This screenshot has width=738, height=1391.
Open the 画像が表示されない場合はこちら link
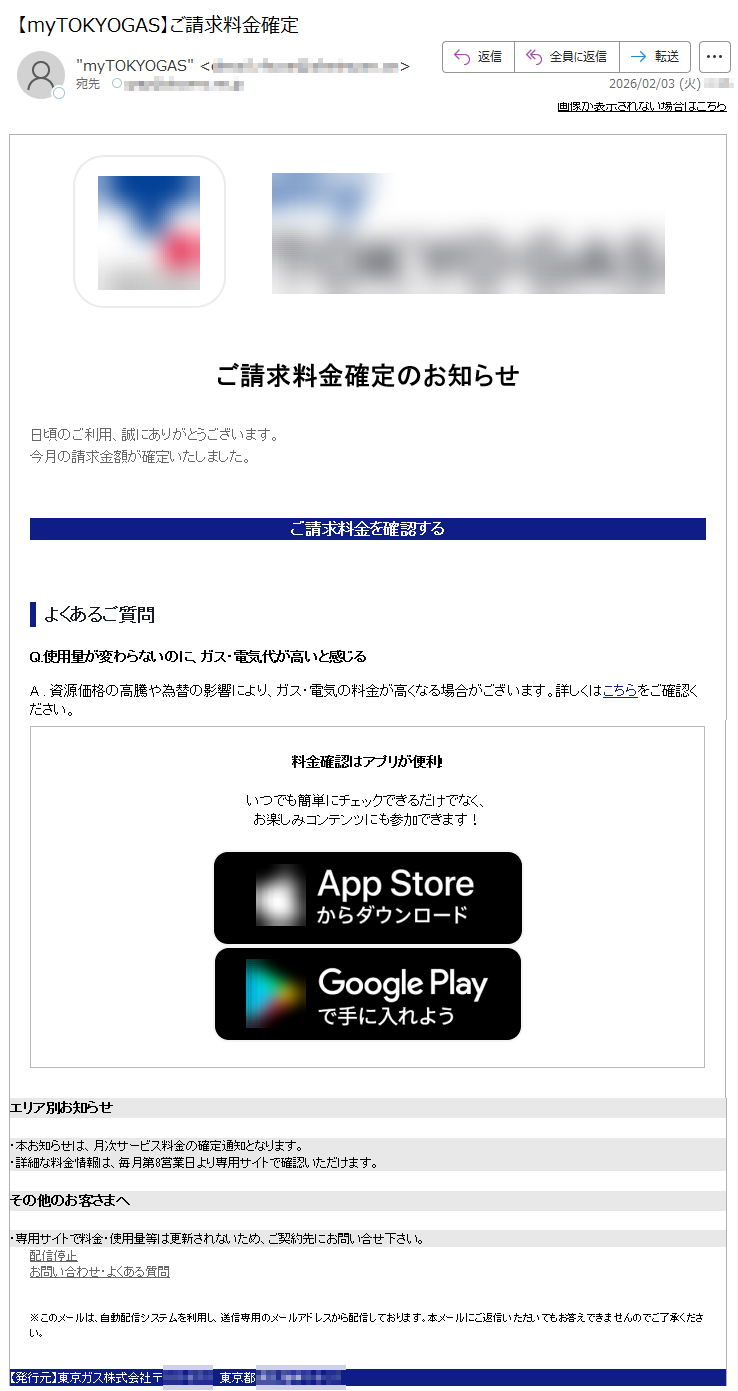click(x=642, y=106)
